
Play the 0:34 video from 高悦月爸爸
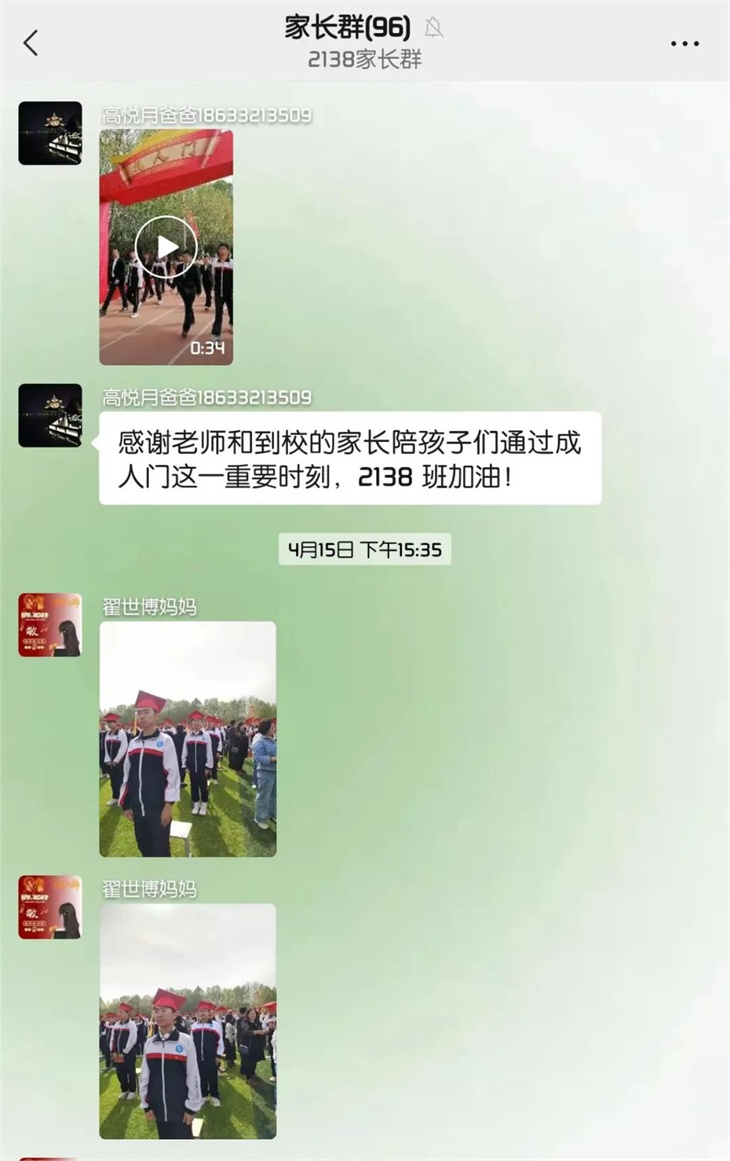(x=166, y=246)
